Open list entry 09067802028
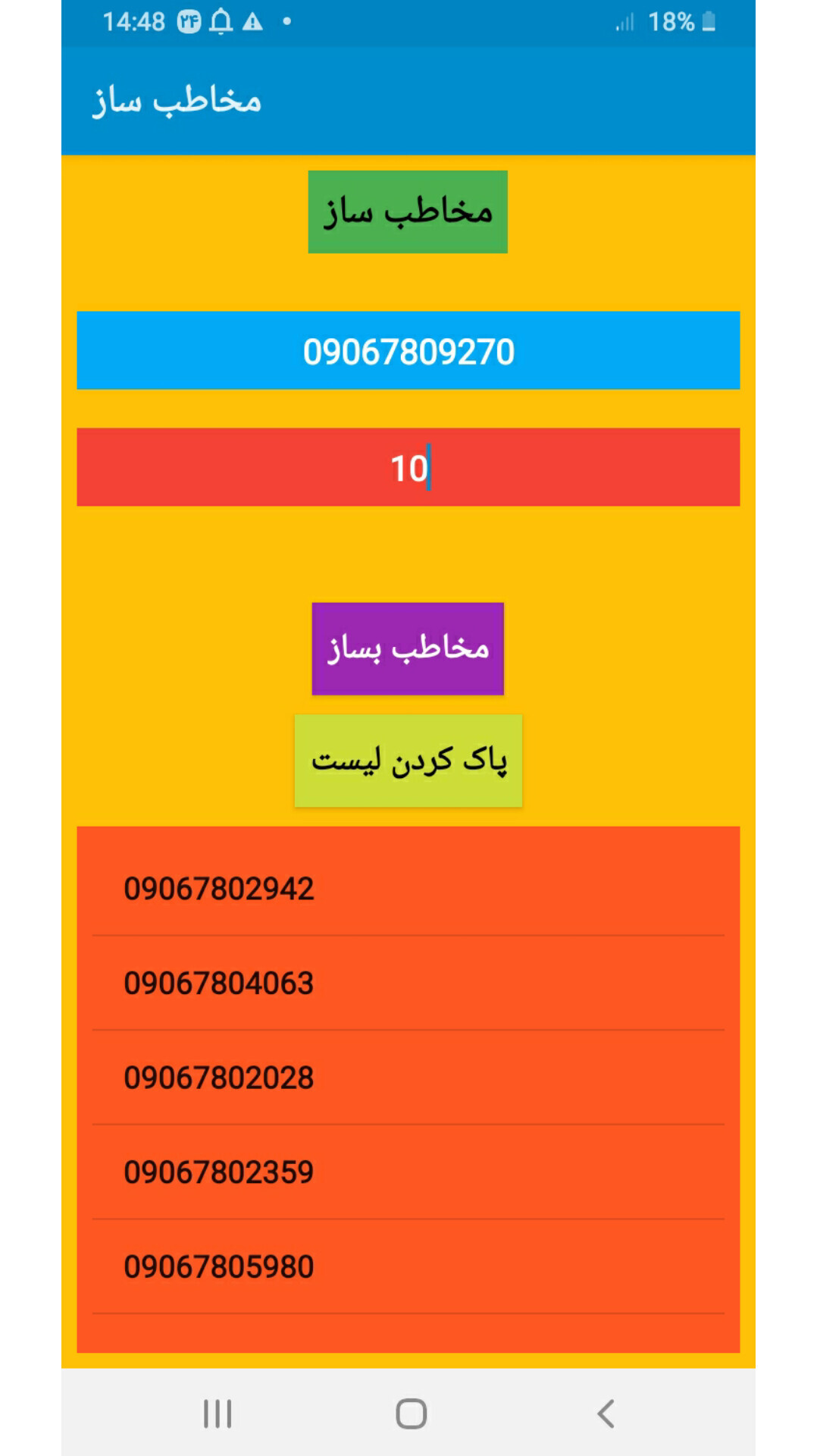This screenshot has height=1456, width=817. click(x=408, y=1078)
